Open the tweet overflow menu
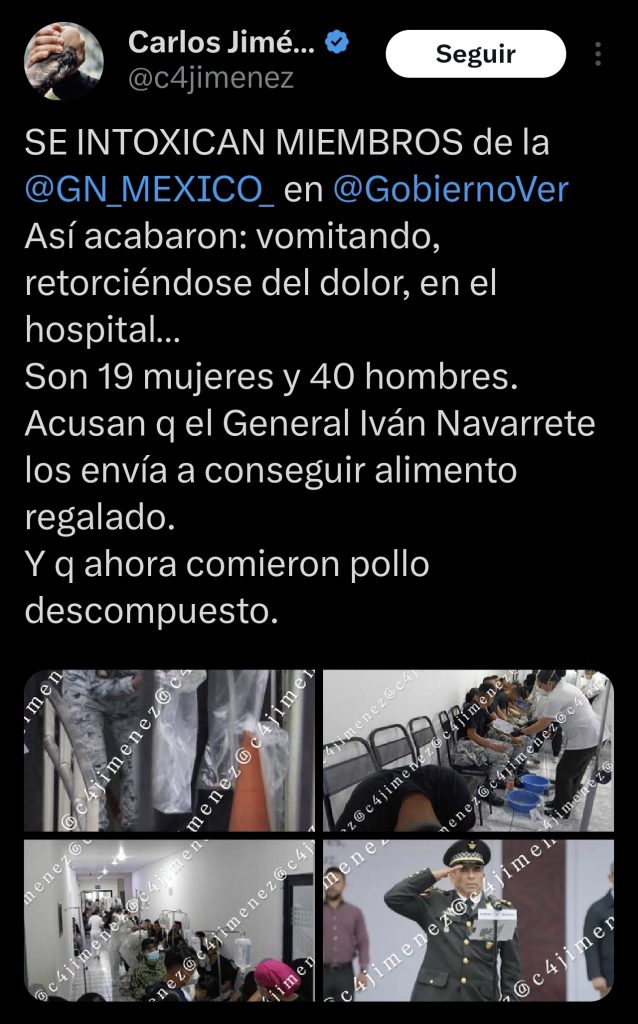 click(x=598, y=54)
